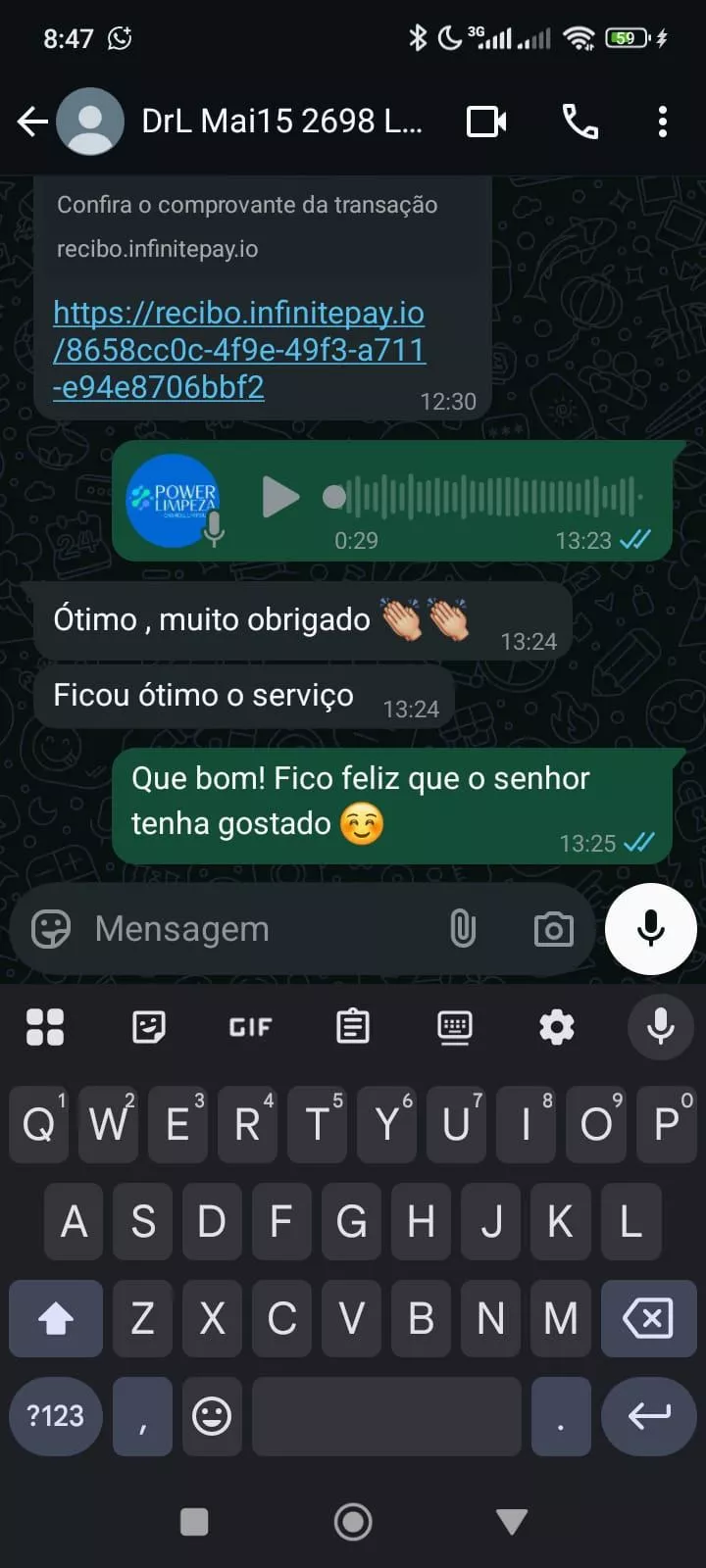
Task: Tap the backspace key
Action: click(648, 1318)
